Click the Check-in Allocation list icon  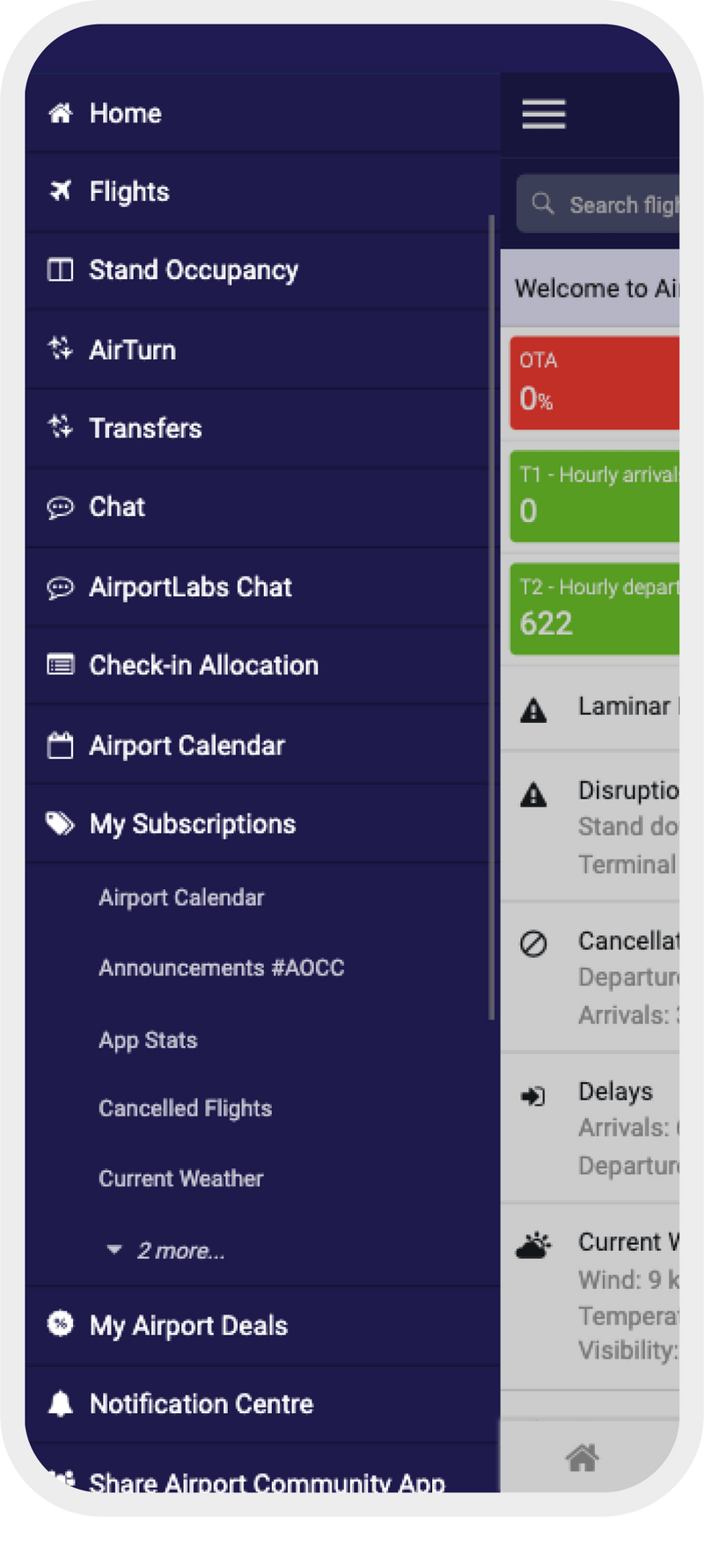pyautogui.click(x=59, y=665)
